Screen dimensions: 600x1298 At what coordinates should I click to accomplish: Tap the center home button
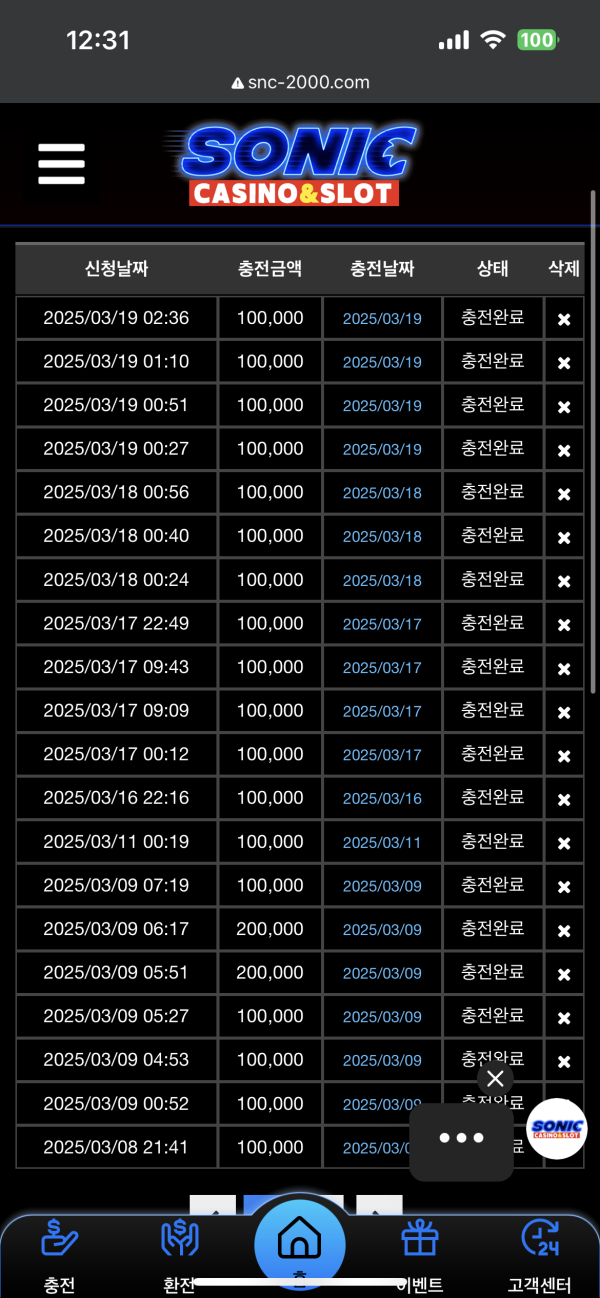299,1240
